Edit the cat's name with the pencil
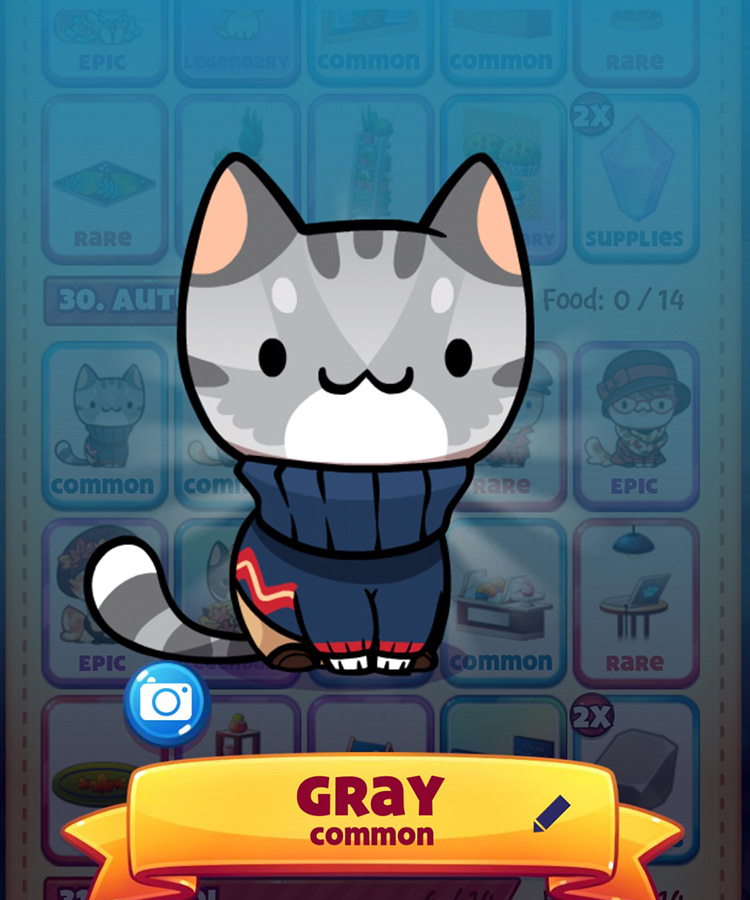This screenshot has width=750, height=900. click(551, 813)
